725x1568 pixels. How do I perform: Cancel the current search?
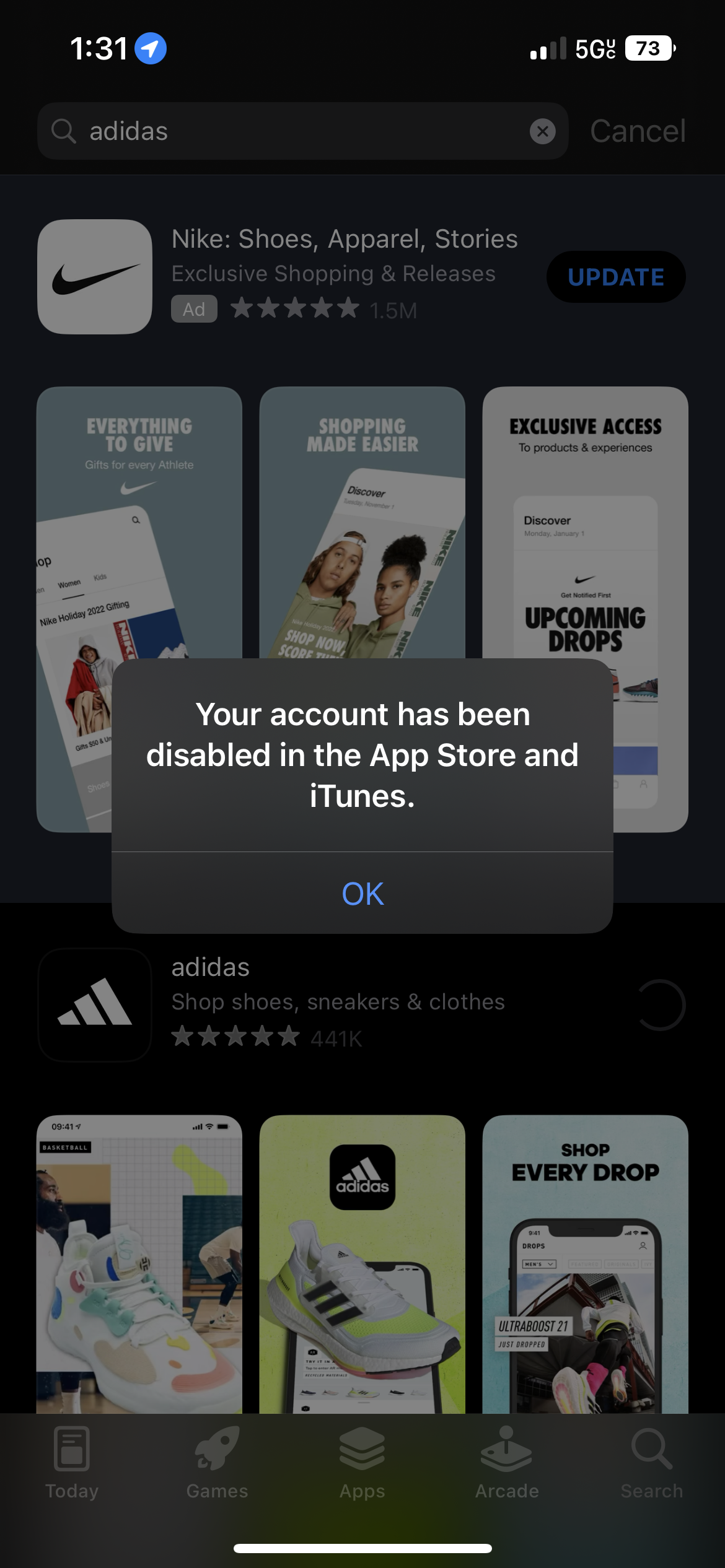click(638, 131)
